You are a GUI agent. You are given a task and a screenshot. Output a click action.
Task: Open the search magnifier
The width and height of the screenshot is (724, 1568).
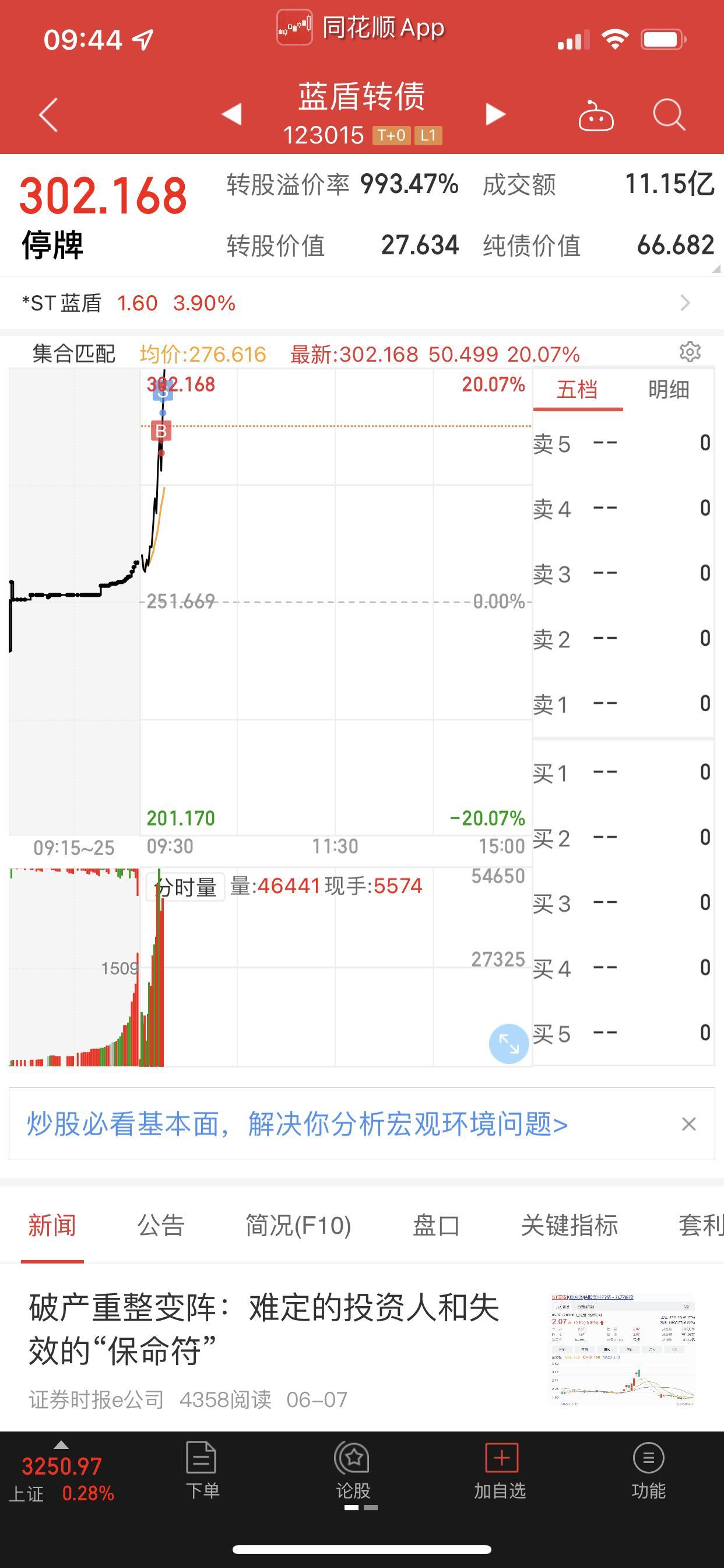[669, 114]
